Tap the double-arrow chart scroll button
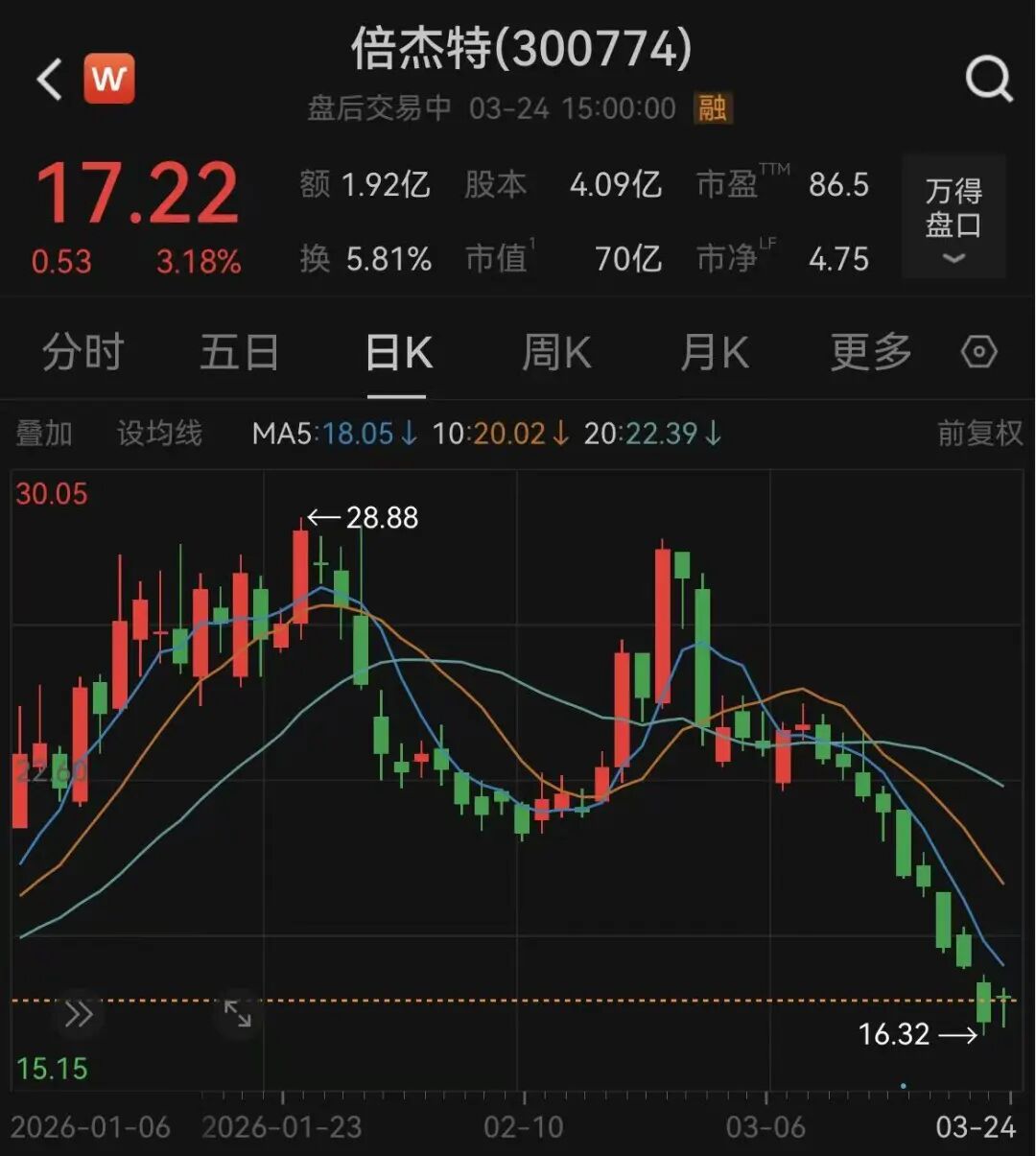 pyautogui.click(x=79, y=1014)
